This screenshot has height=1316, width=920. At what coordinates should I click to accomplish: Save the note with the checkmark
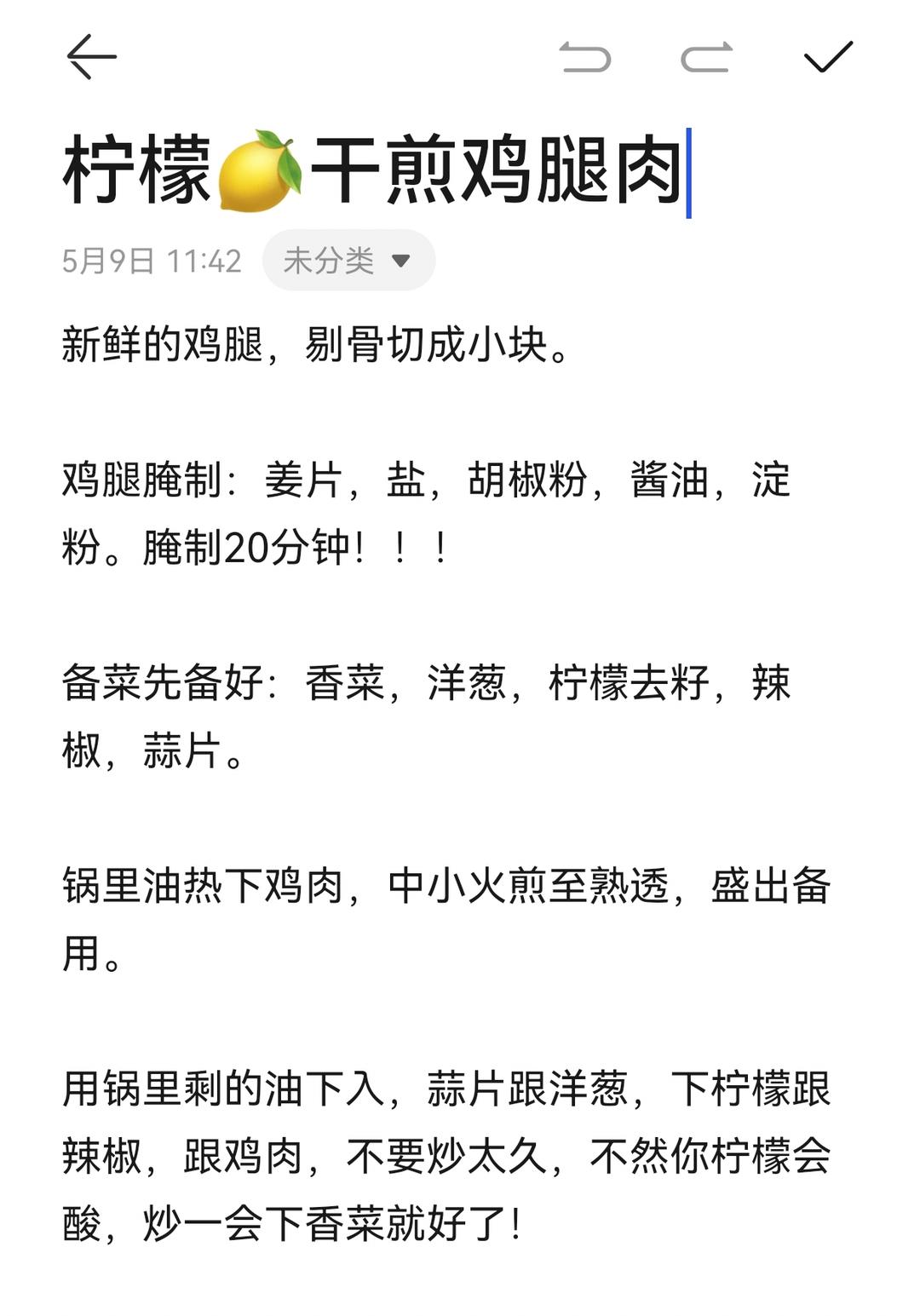(828, 57)
